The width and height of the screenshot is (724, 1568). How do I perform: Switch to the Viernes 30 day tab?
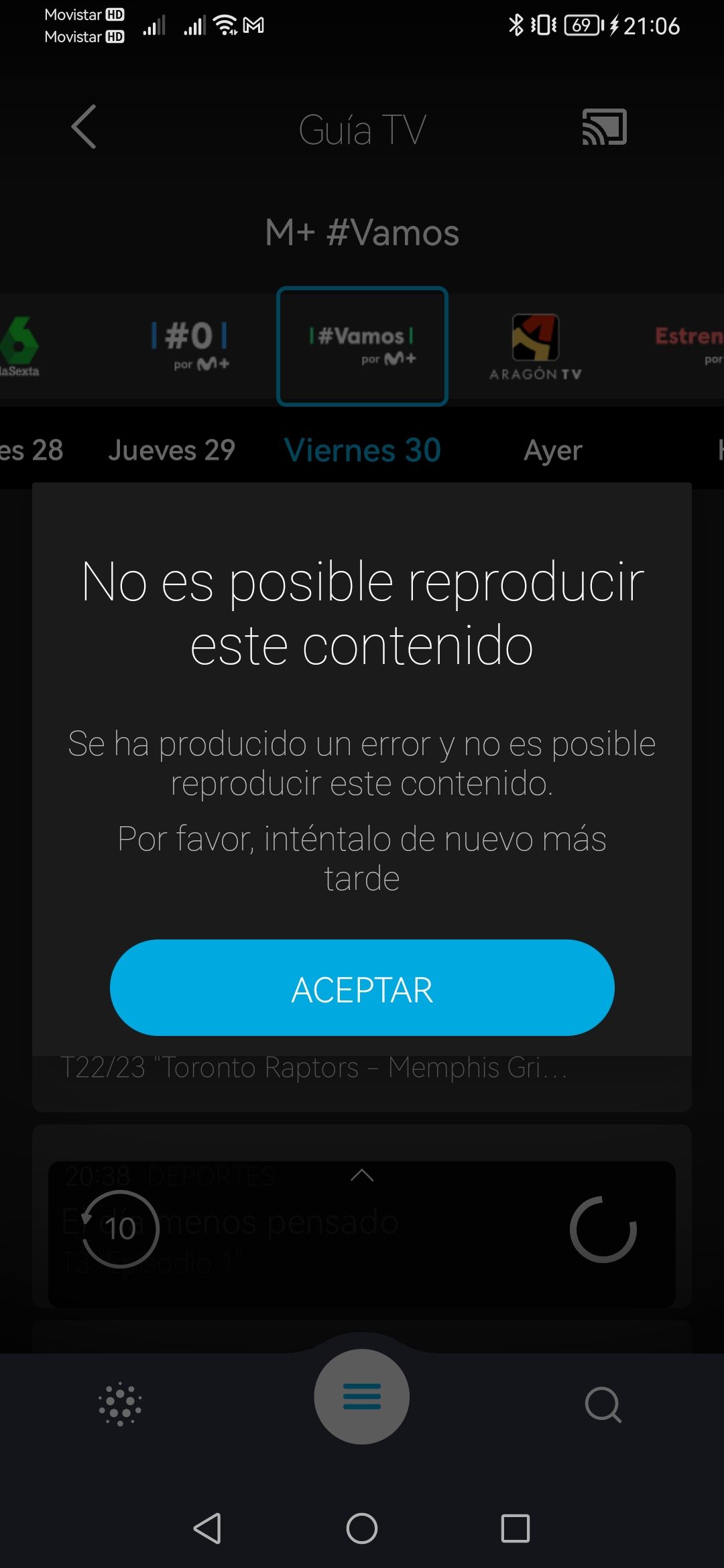tap(362, 450)
